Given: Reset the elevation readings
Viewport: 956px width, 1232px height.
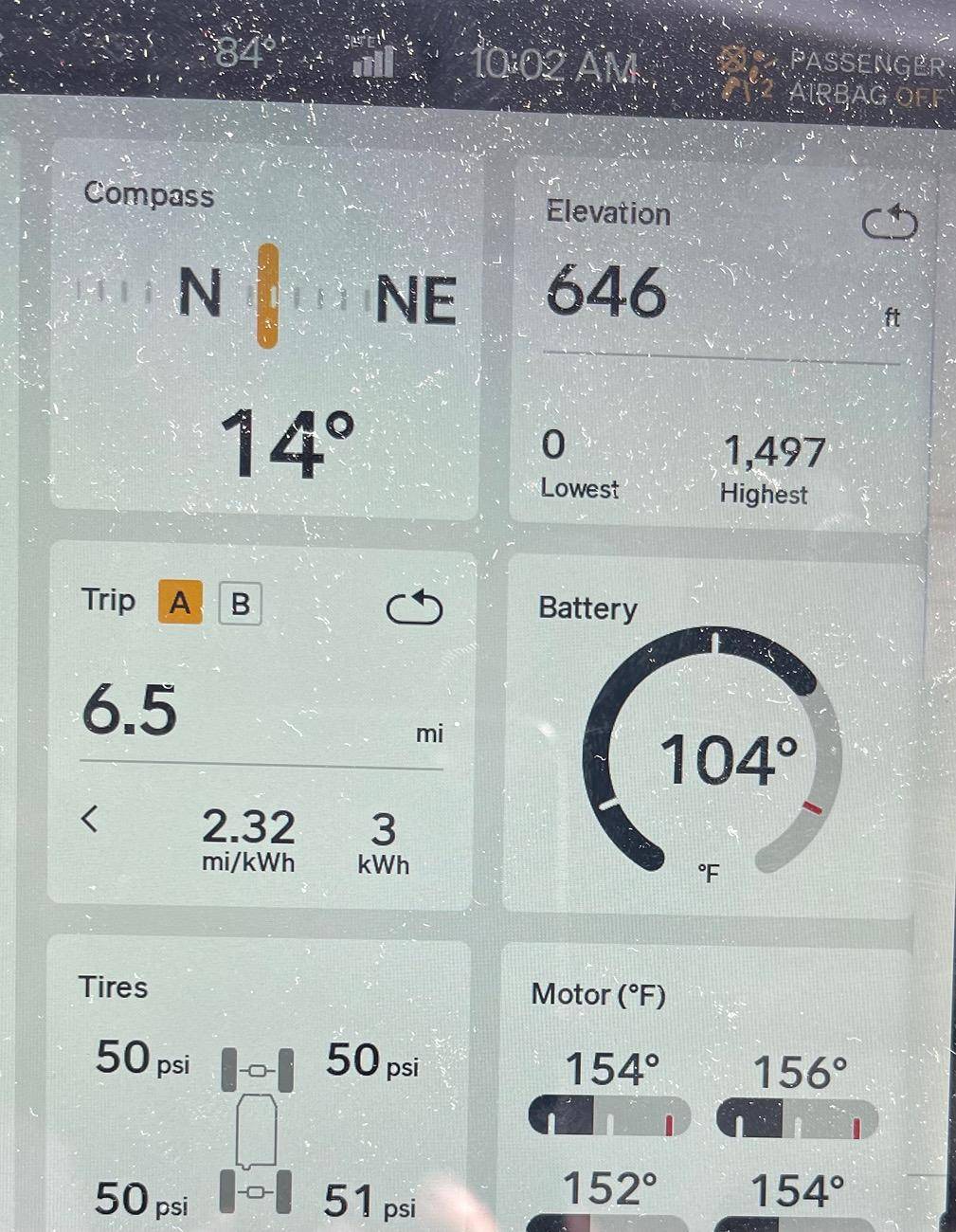Looking at the screenshot, I should tap(890, 224).
